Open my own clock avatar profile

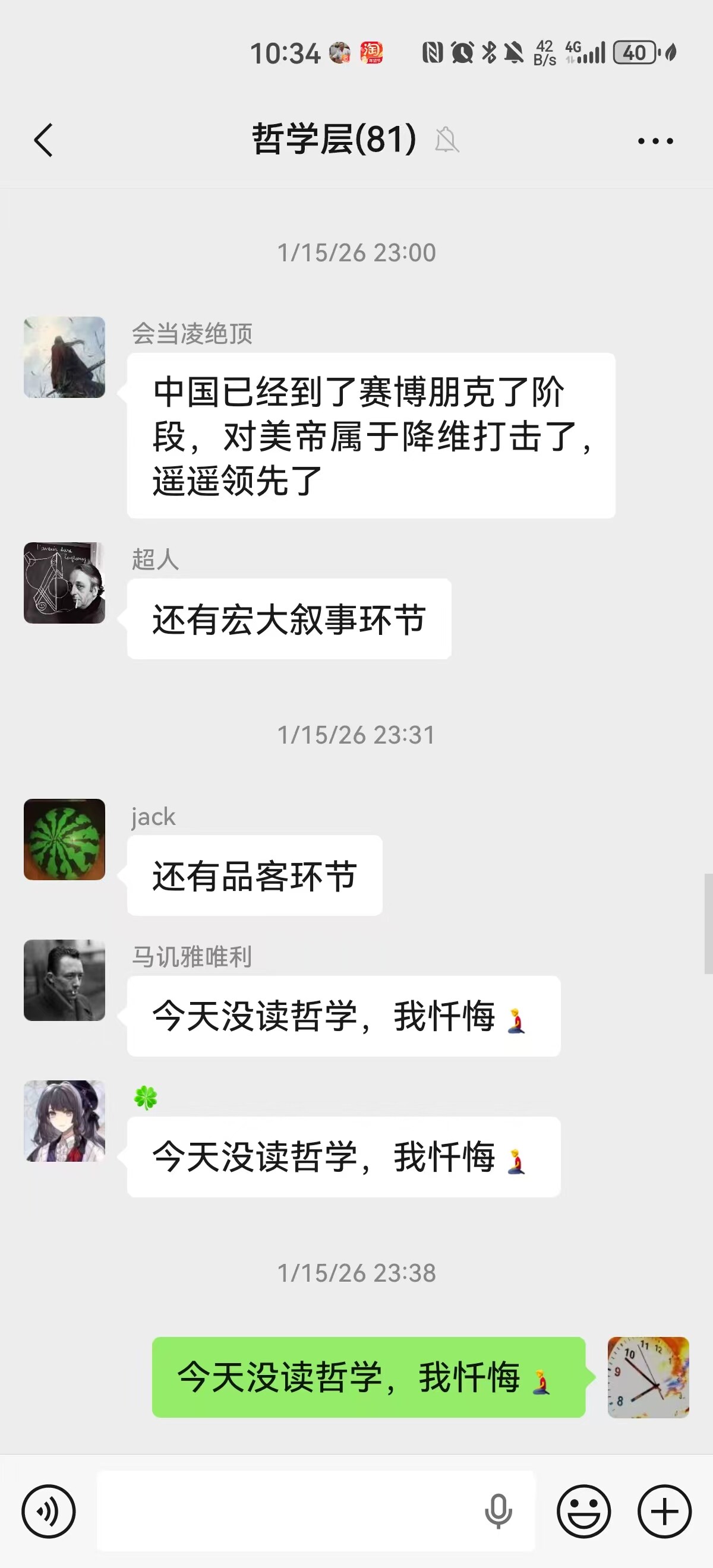pyautogui.click(x=648, y=1377)
